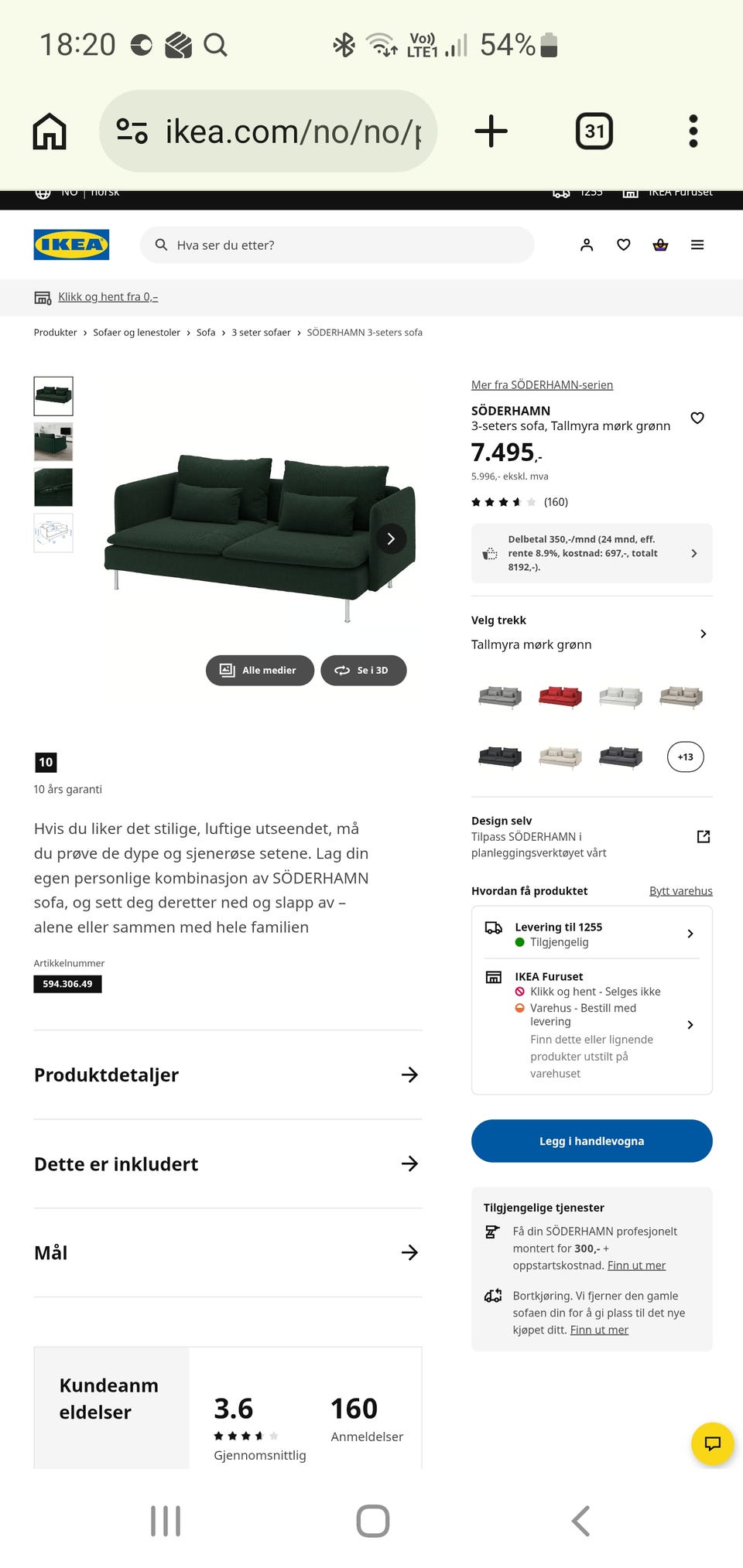
Task: Click 'Legg i handlevogna' button
Action: (x=591, y=1140)
